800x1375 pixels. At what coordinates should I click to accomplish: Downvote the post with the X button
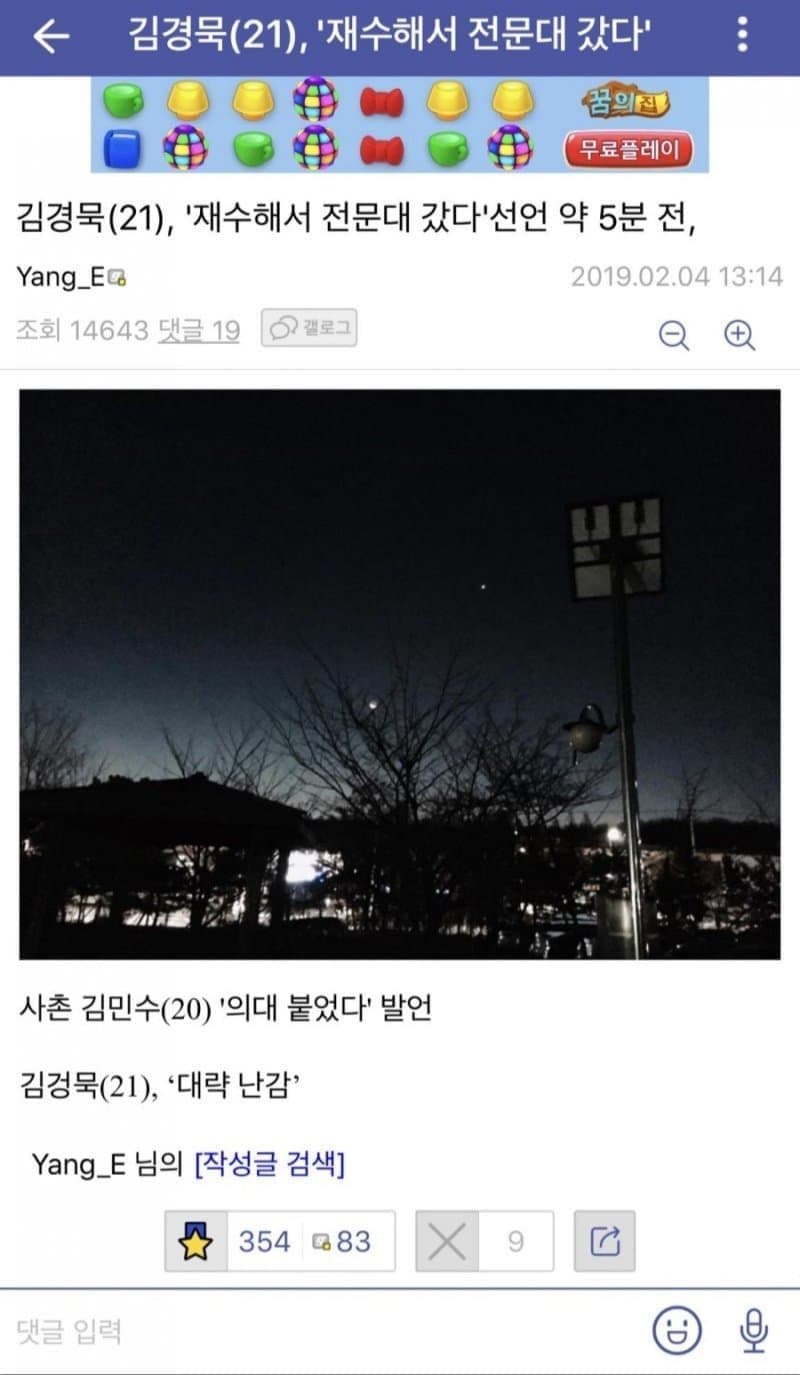pyautogui.click(x=447, y=1241)
